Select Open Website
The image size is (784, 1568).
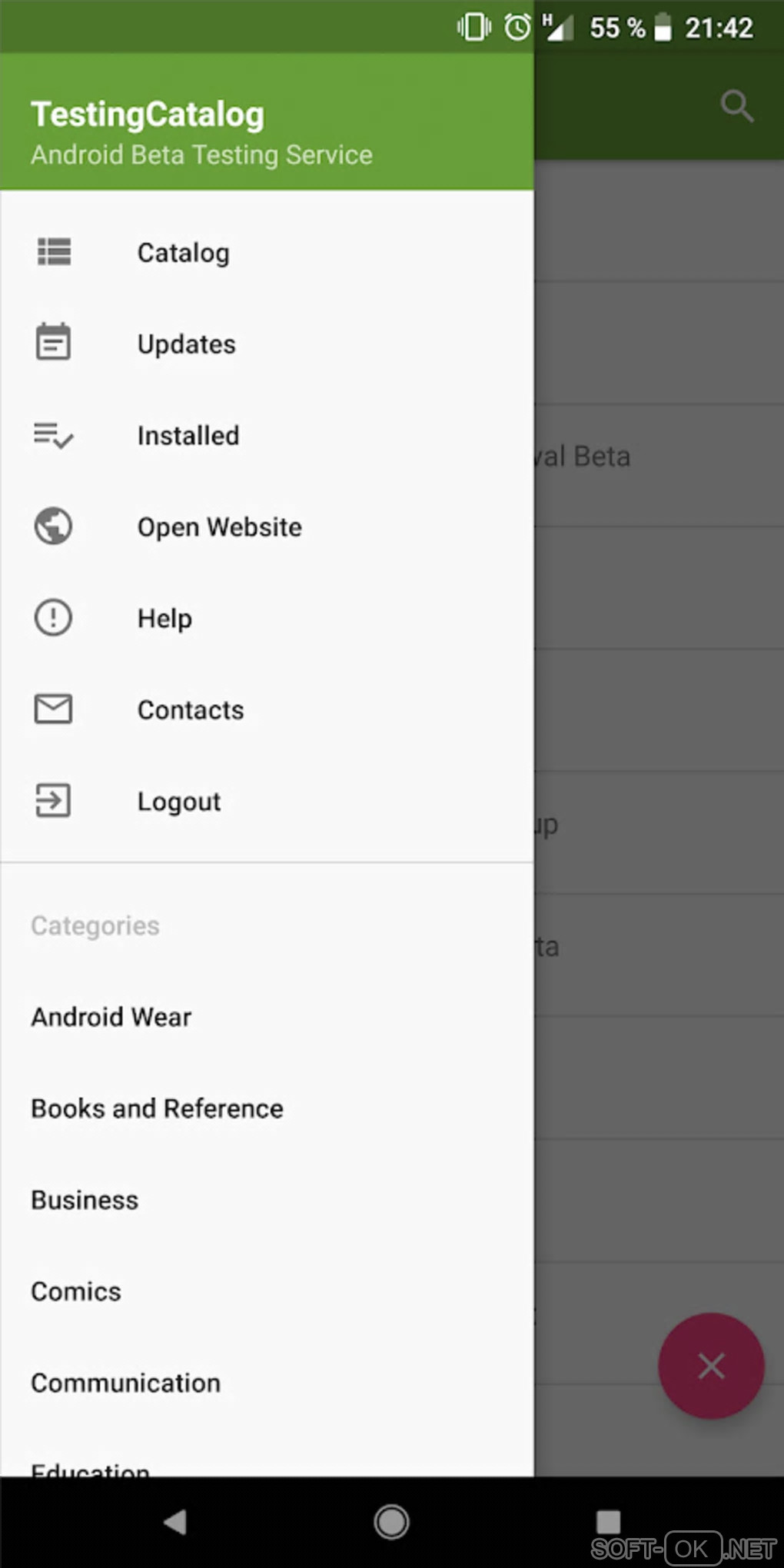point(219,527)
